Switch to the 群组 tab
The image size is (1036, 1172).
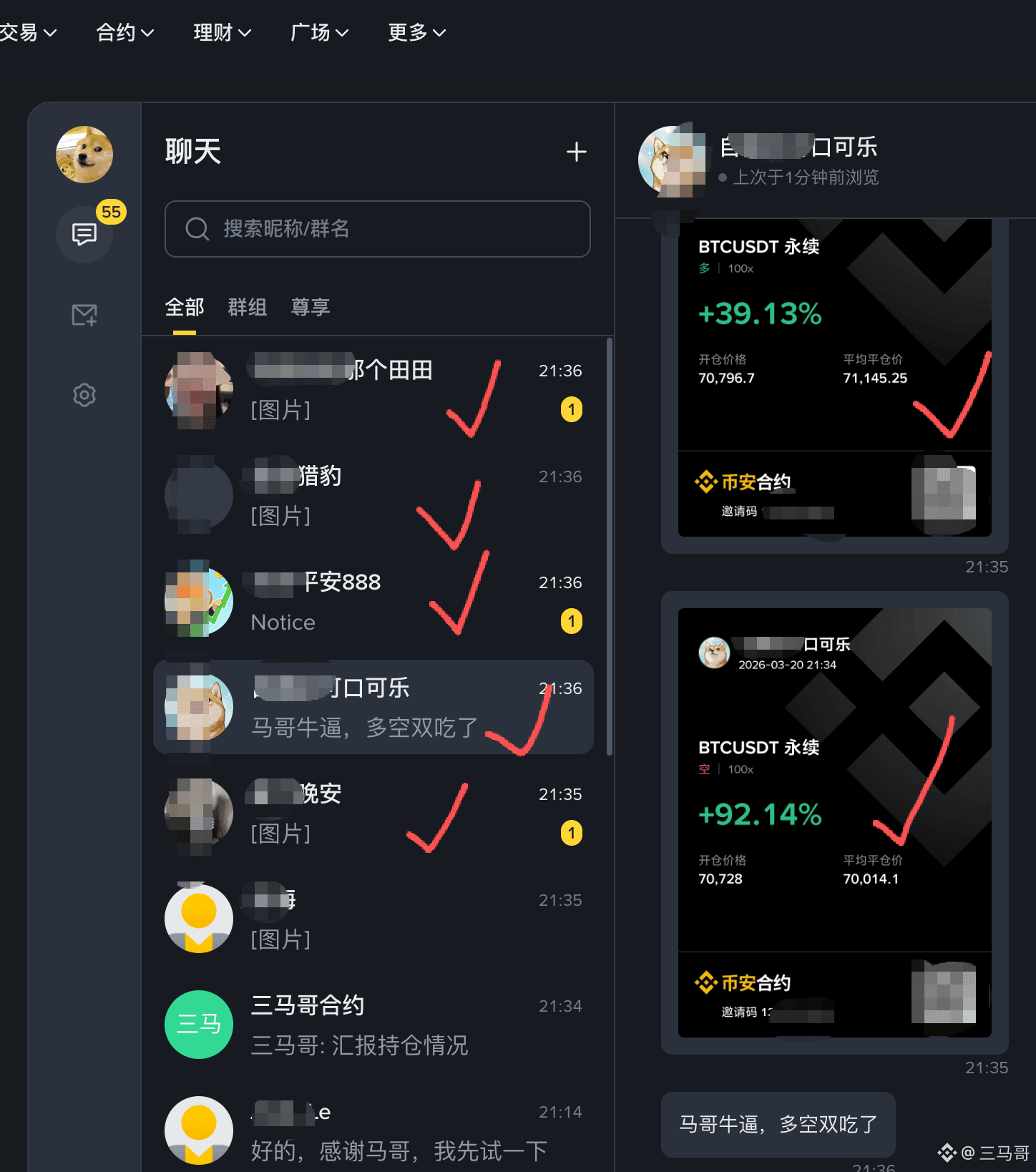pyautogui.click(x=247, y=308)
